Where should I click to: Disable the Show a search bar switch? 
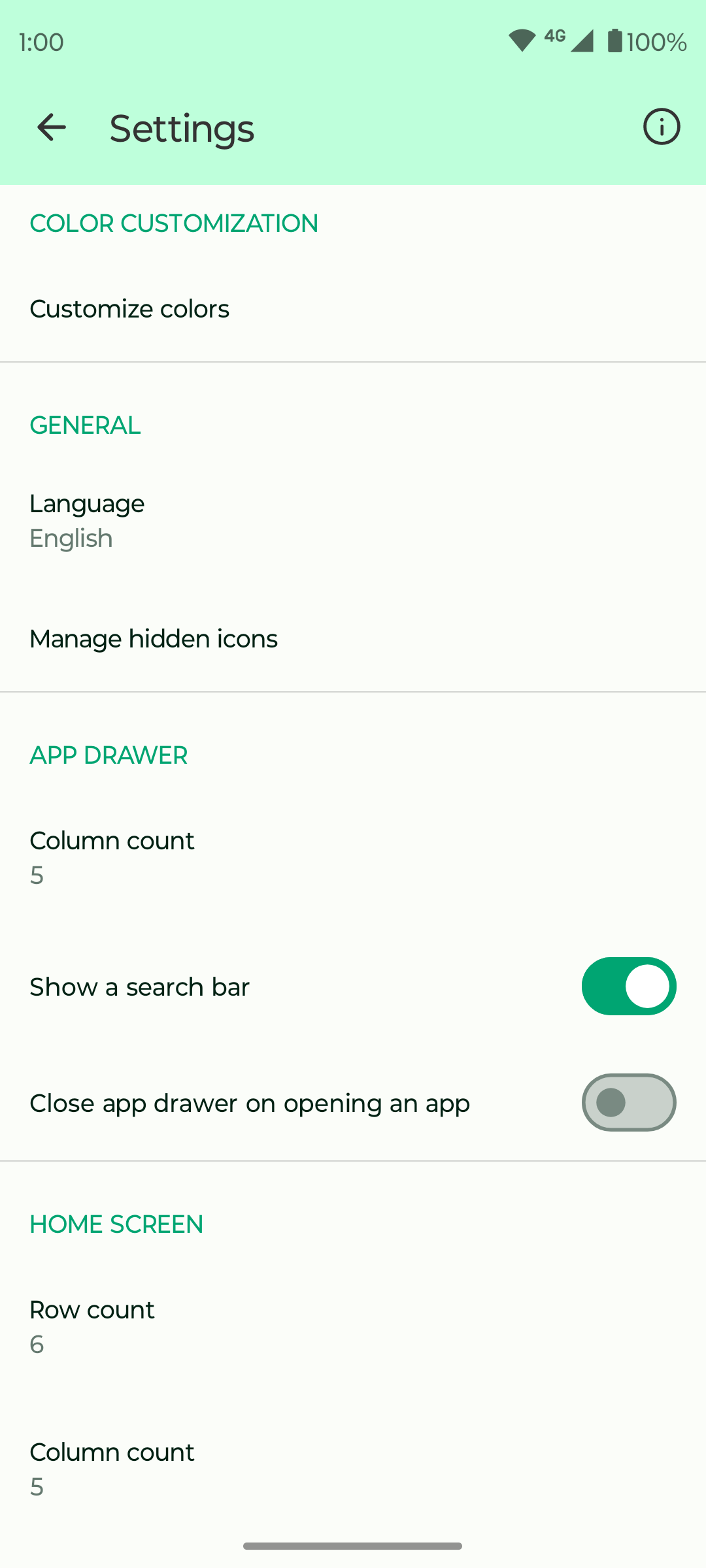click(628, 986)
